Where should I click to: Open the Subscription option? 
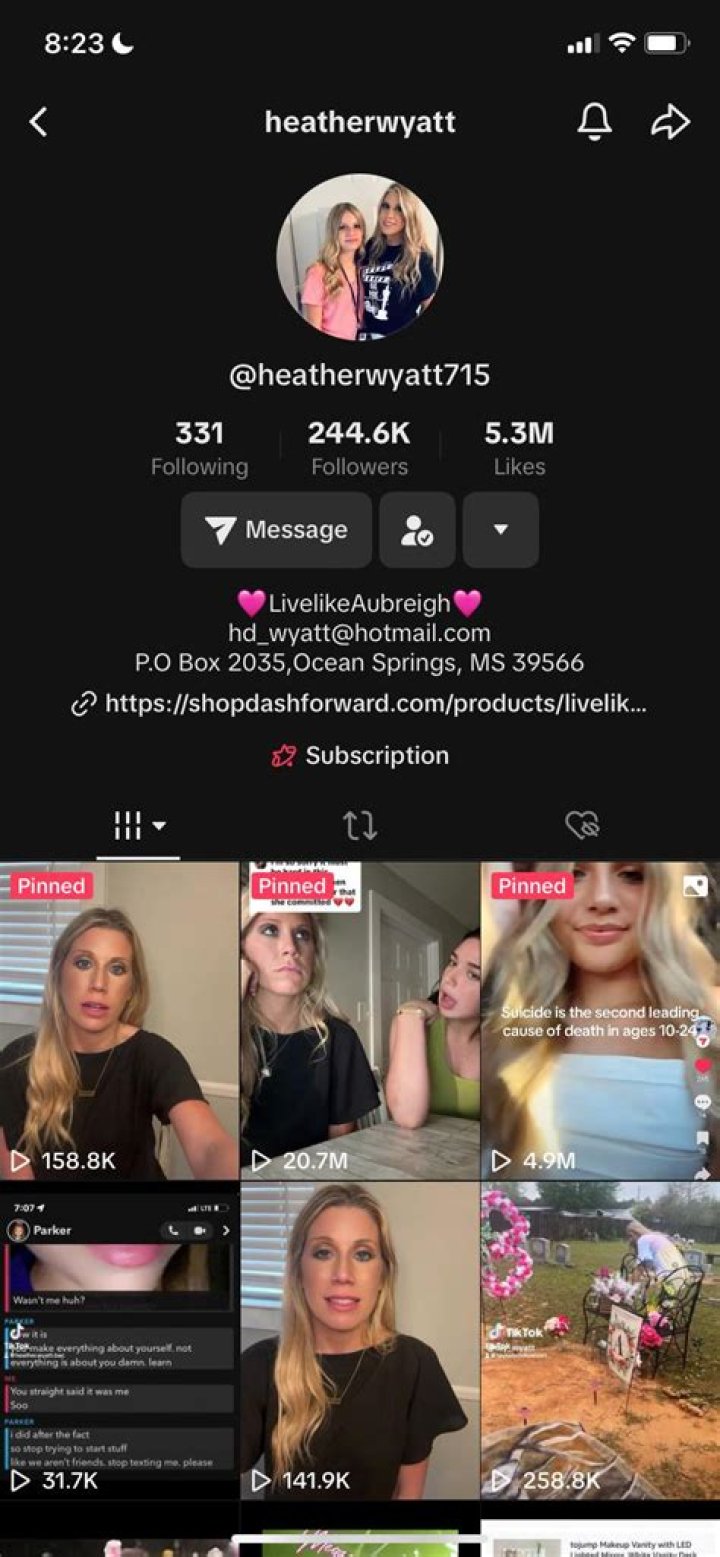click(360, 756)
